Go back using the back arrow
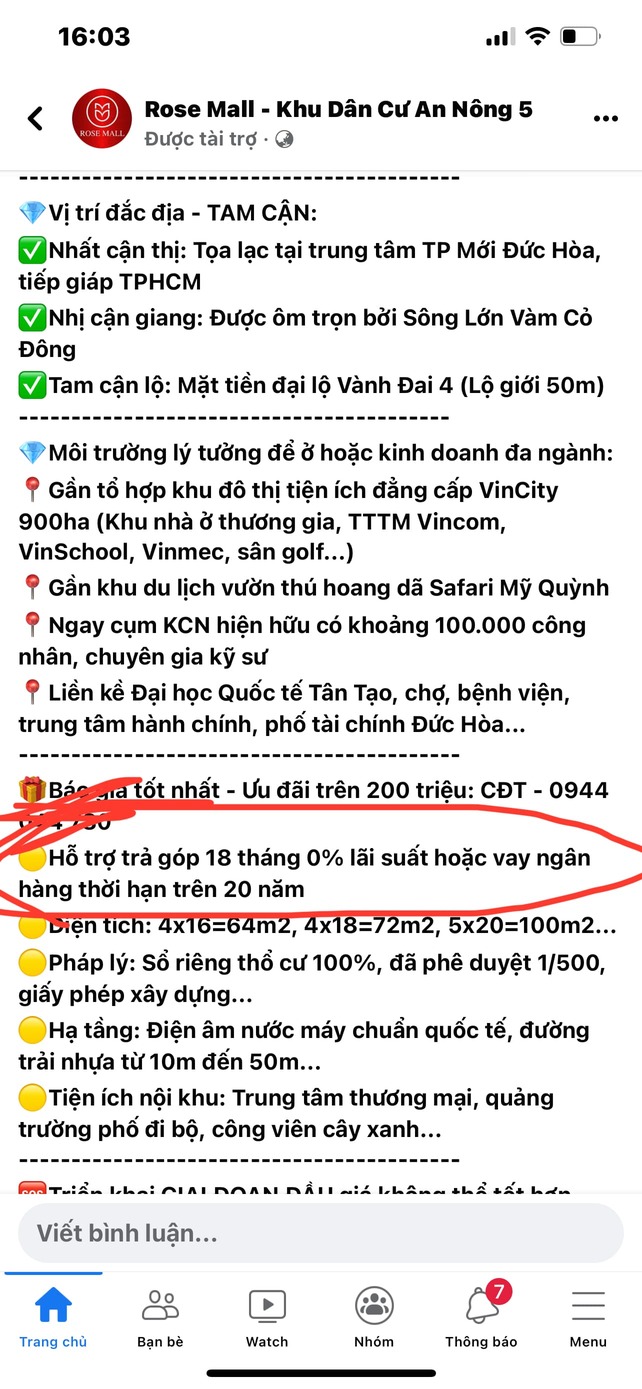The height and width of the screenshot is (1389, 642). (x=36, y=119)
